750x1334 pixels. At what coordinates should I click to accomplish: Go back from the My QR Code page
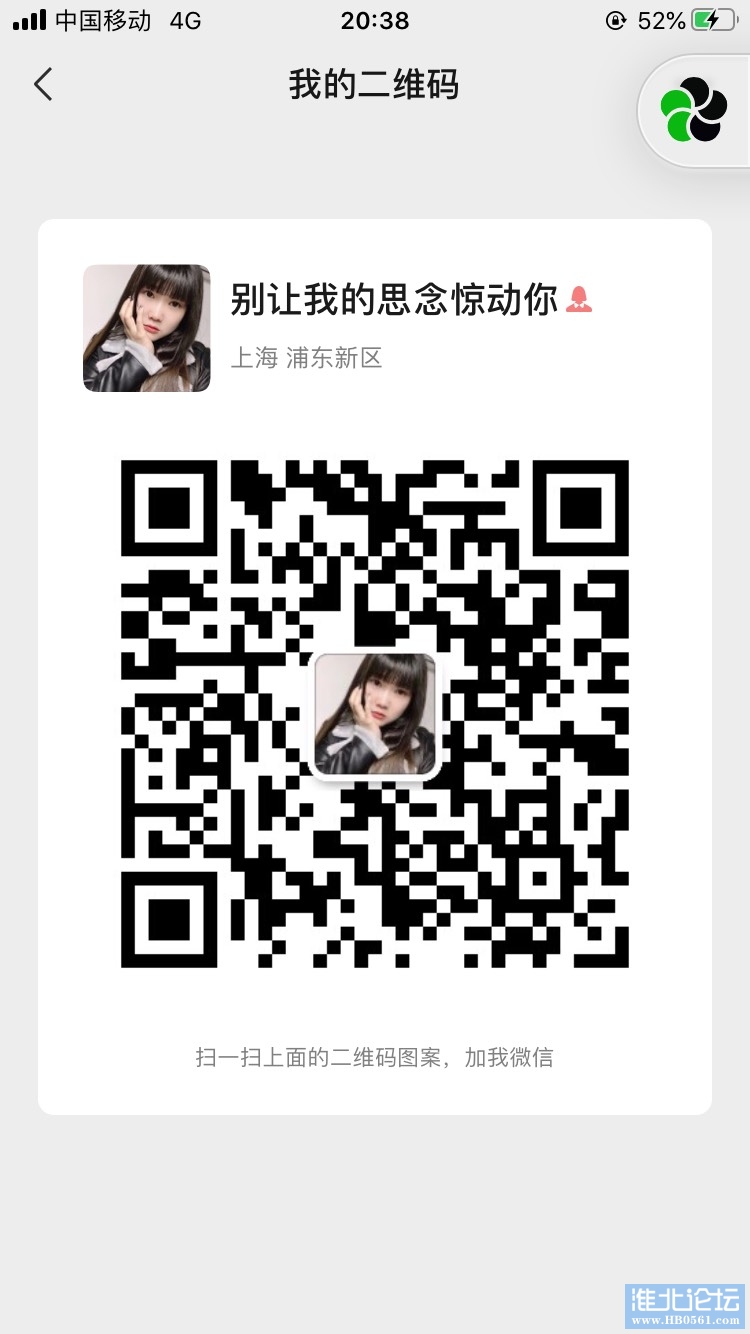(43, 85)
